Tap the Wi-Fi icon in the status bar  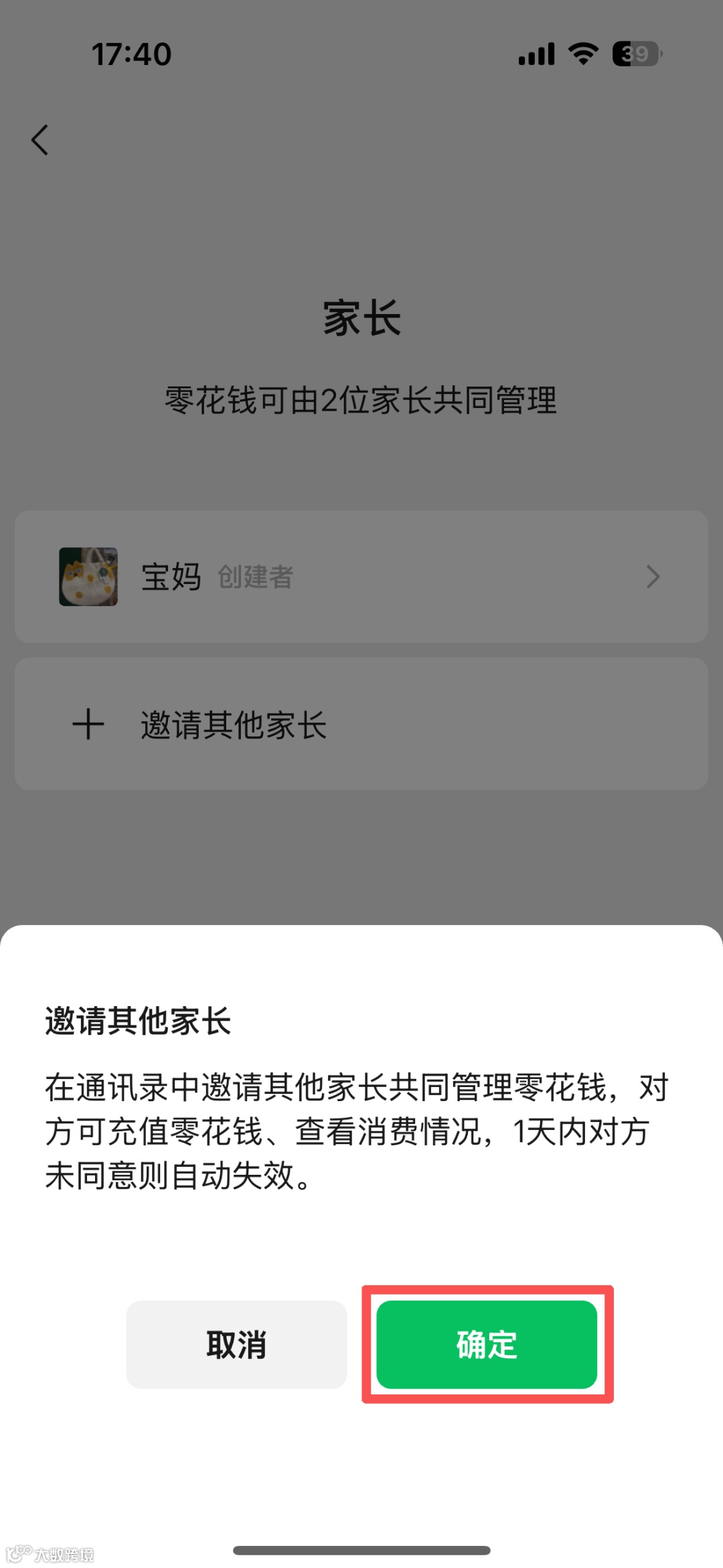coord(581,54)
